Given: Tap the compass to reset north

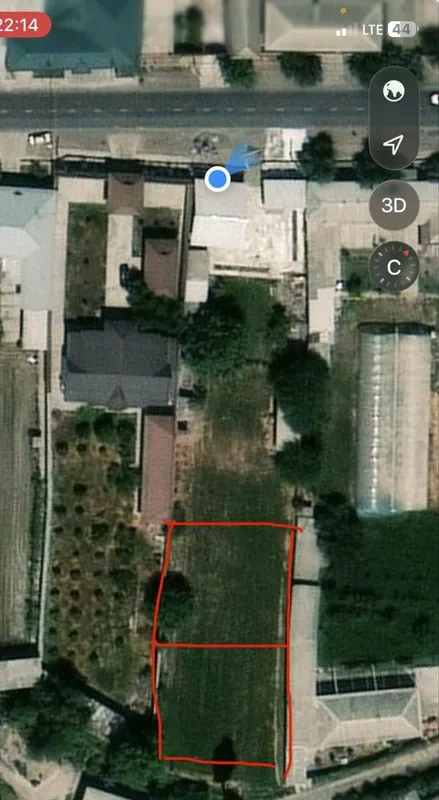Looking at the screenshot, I should coord(394,266).
